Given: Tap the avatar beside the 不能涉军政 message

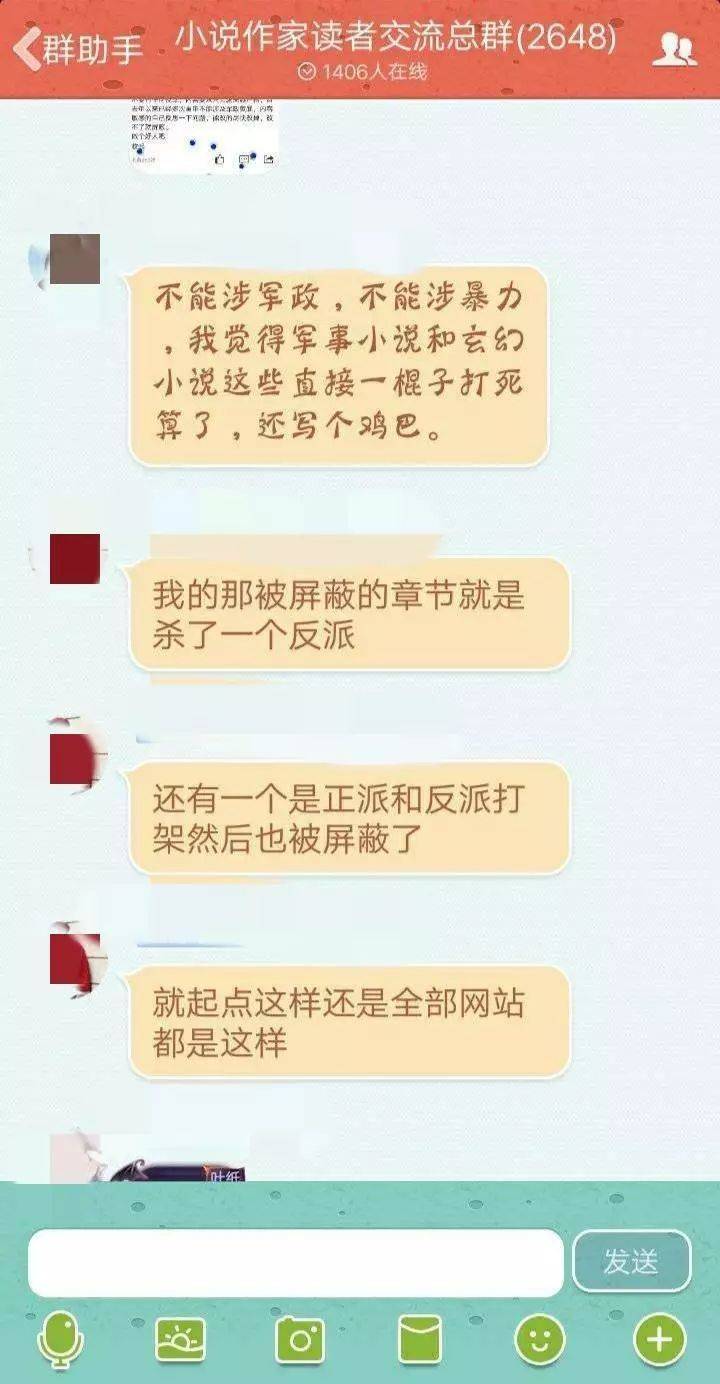Looking at the screenshot, I should [x=74, y=259].
